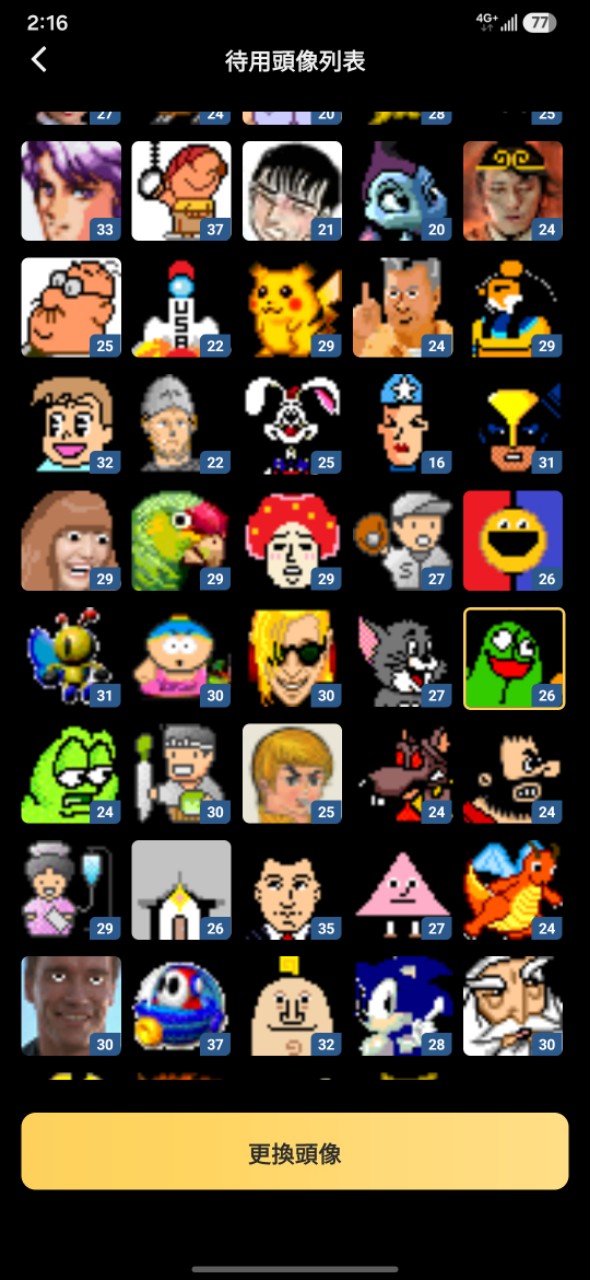Tap the 更換頭像 button
This screenshot has width=590, height=1280.
[x=295, y=1152]
